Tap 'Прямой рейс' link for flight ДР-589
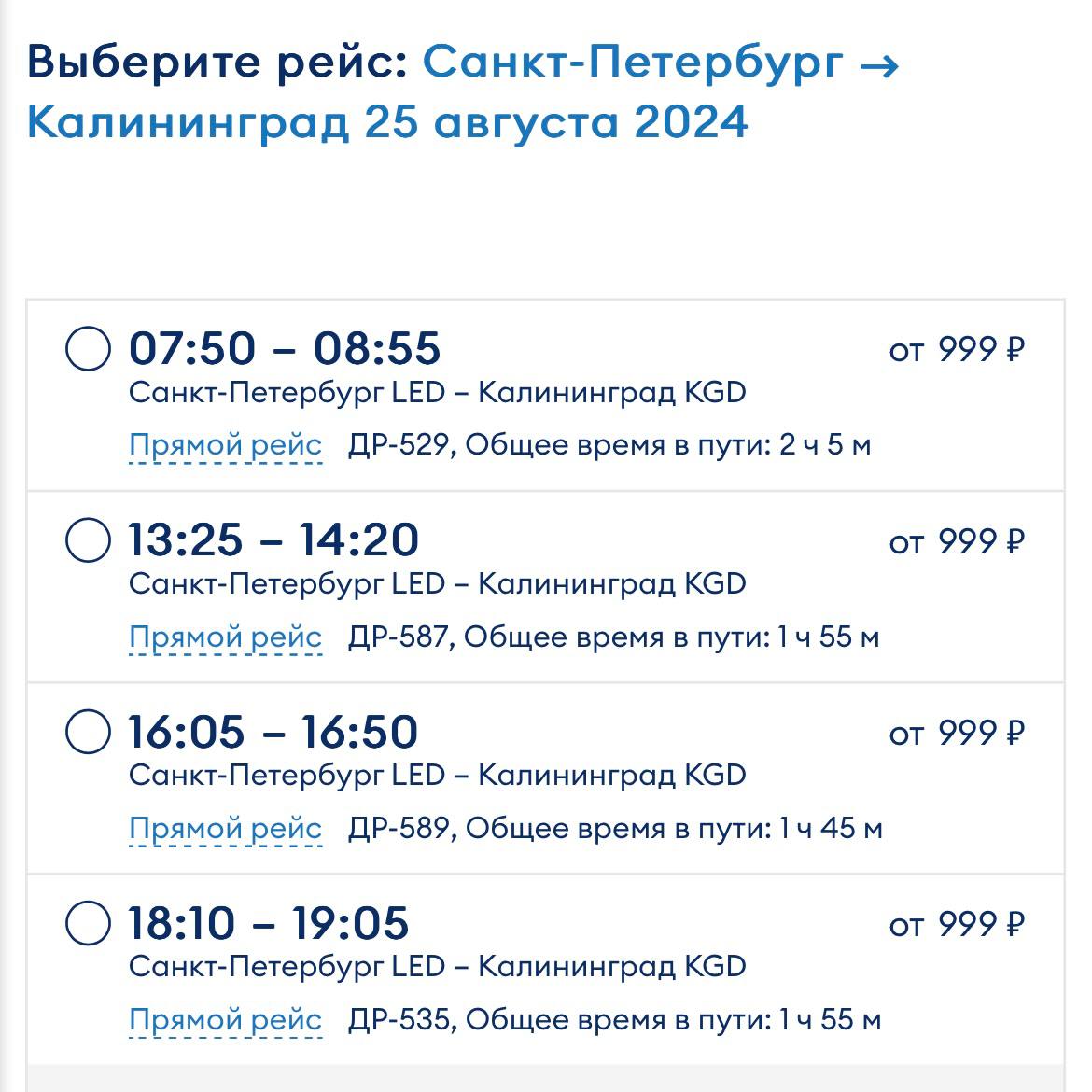The height and width of the screenshot is (1092, 1092). (x=225, y=828)
